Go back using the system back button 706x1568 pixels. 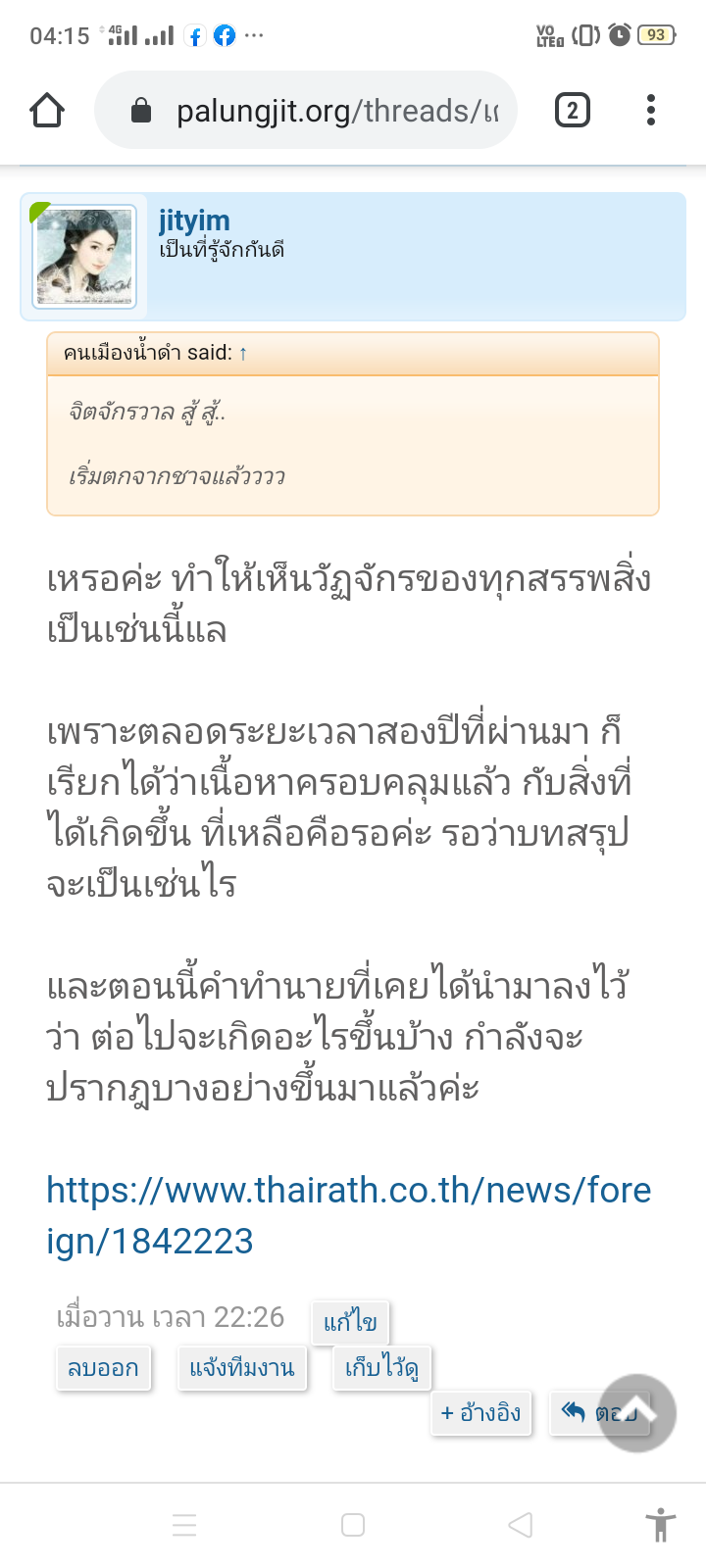tap(521, 1525)
